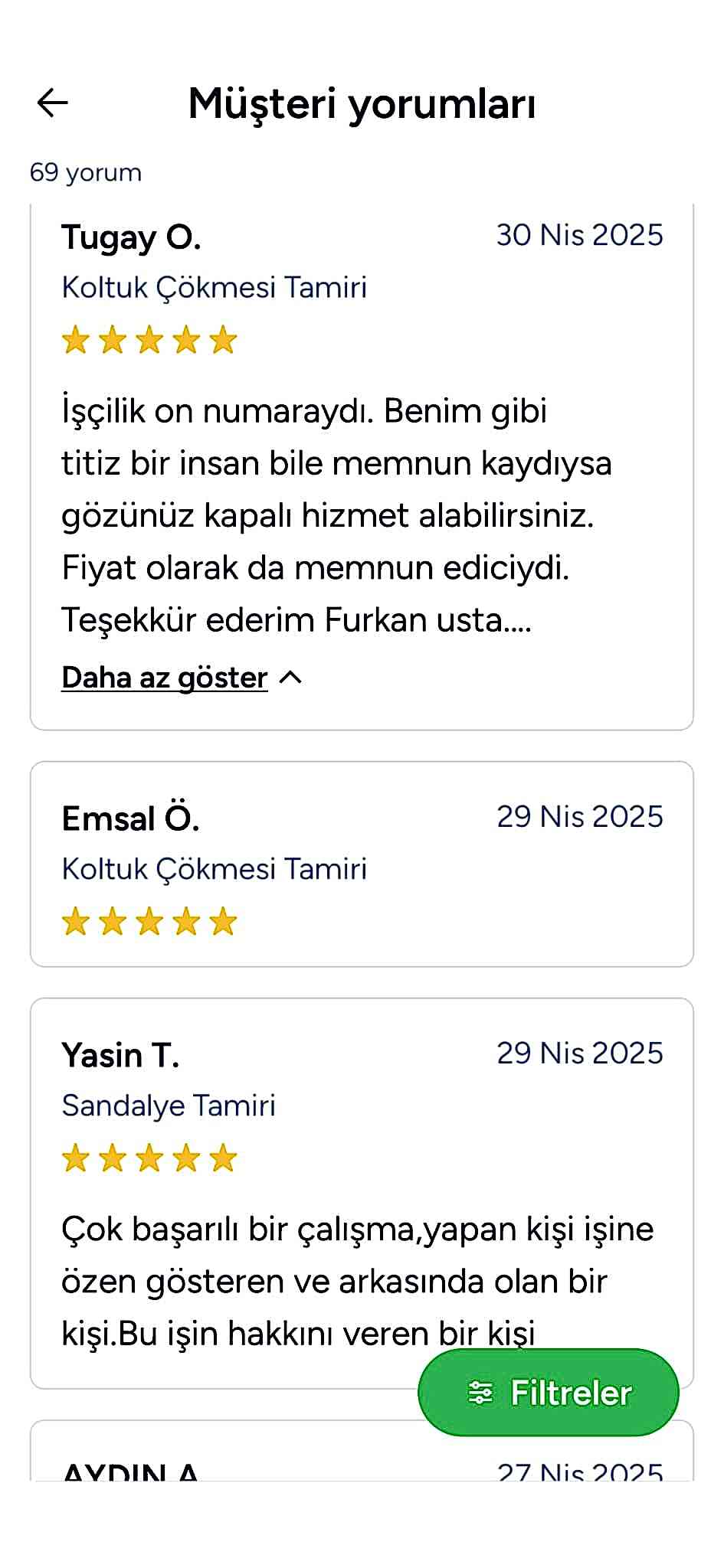Select the Filtreler funnel icon

point(480,1393)
